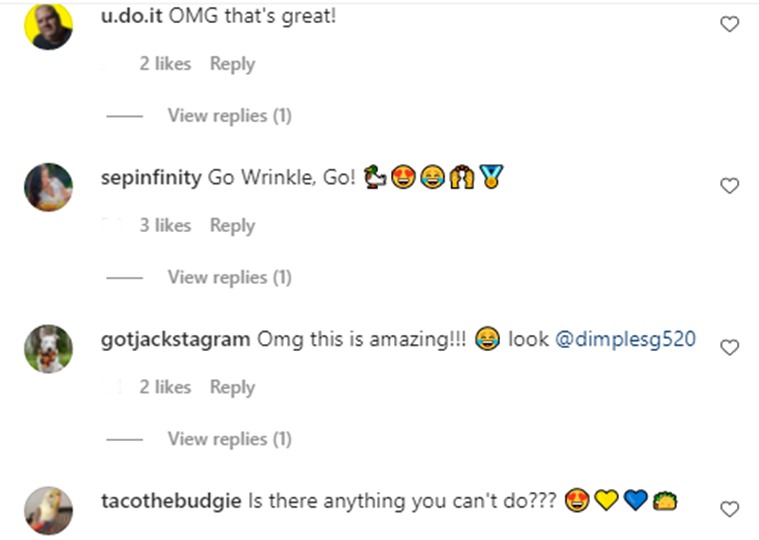See who liked sepinfinity's comment (3 likes)
The height and width of the screenshot is (540, 759).
coord(165,226)
